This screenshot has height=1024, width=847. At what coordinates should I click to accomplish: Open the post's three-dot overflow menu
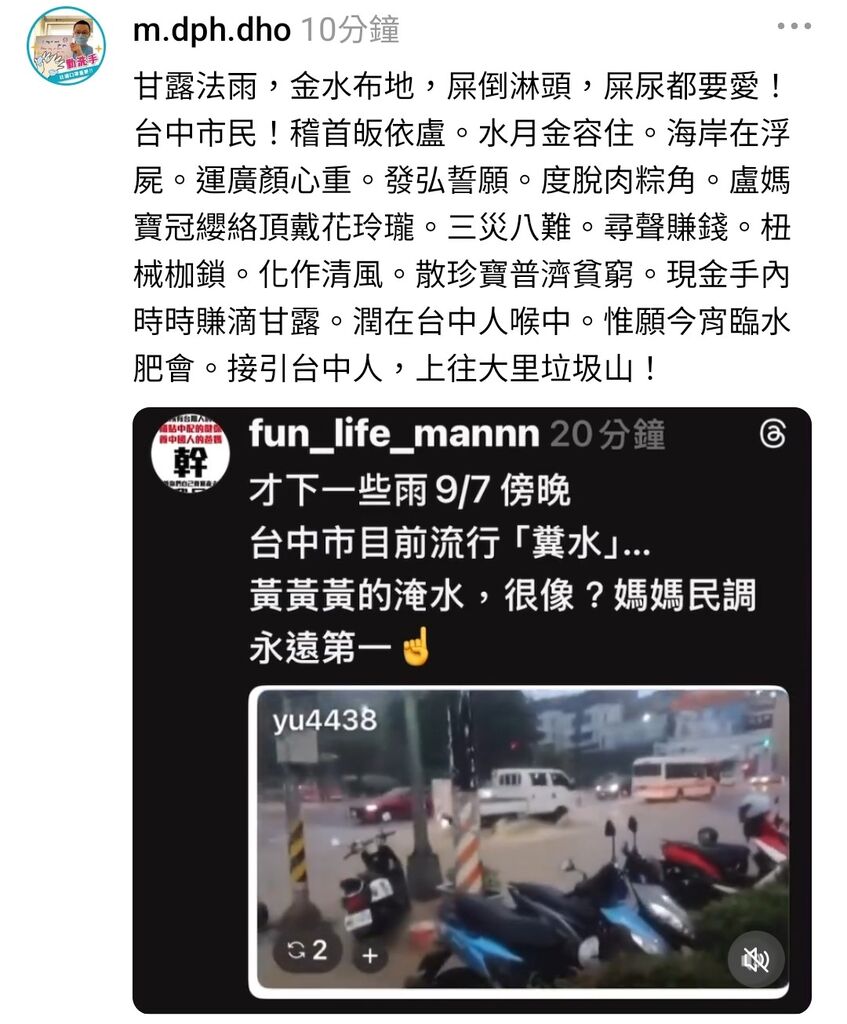tap(794, 27)
